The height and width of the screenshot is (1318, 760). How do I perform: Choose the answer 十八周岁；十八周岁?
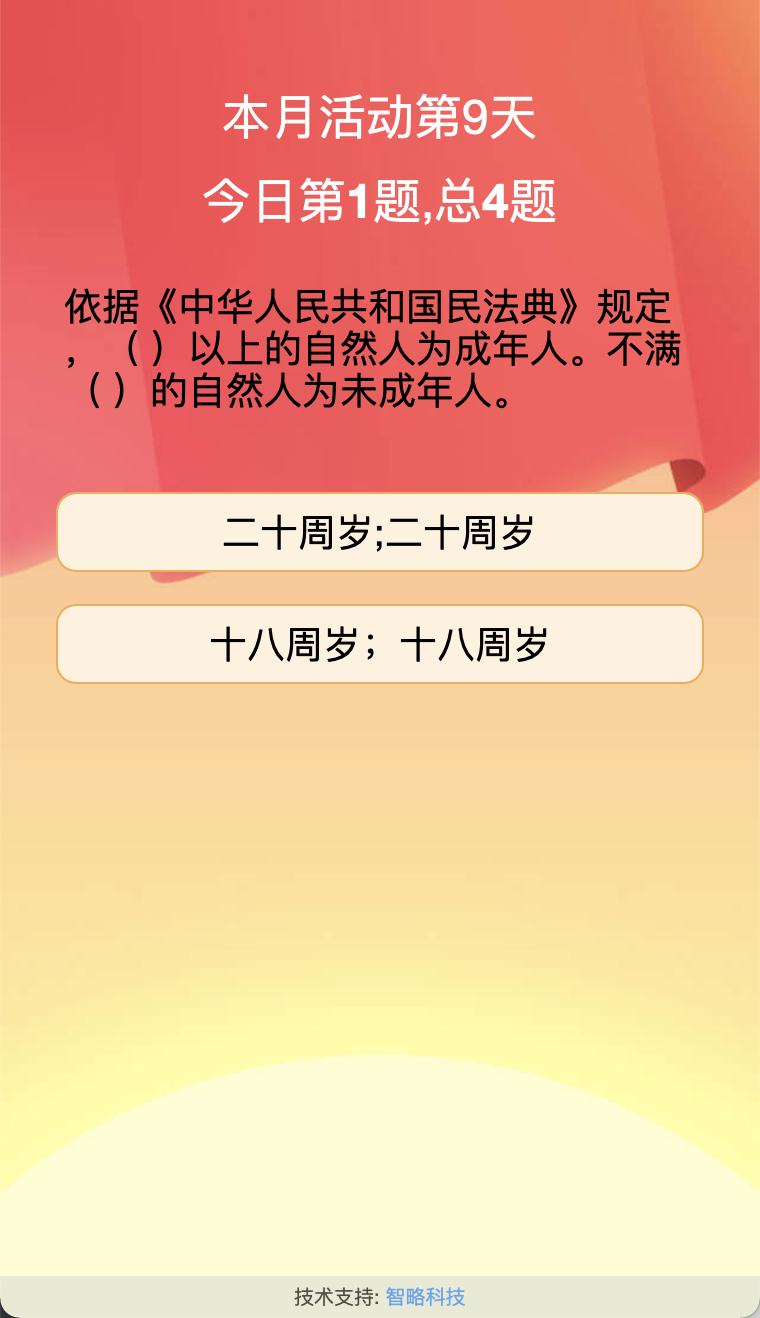380,644
